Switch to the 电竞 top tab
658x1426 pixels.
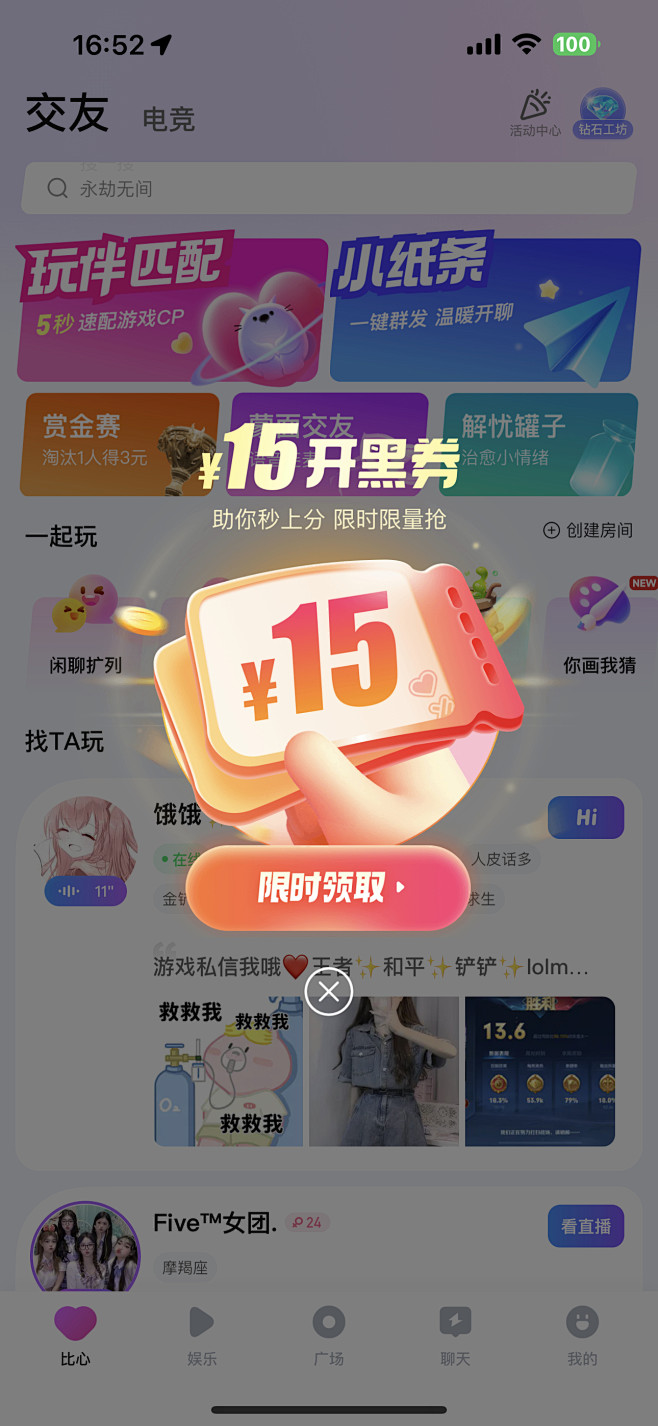coord(168,120)
